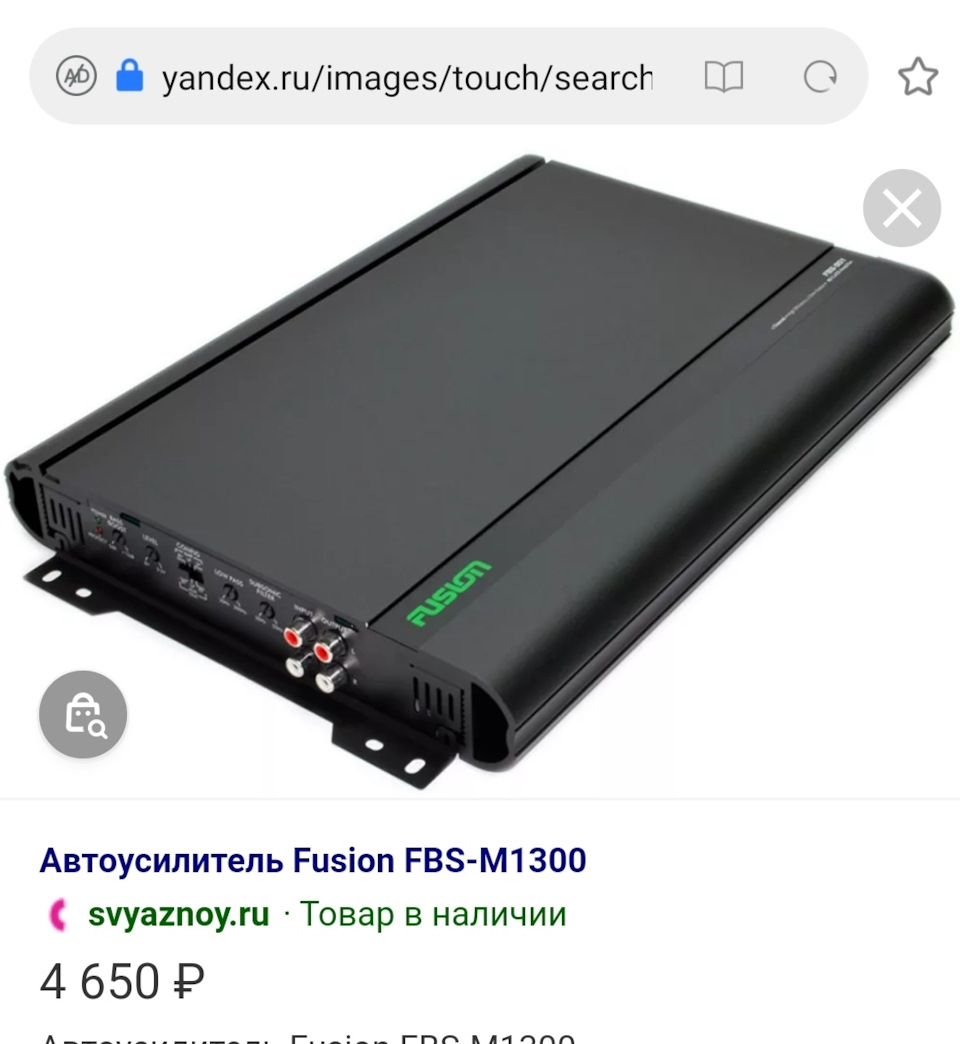The width and height of the screenshot is (960, 1044).
Task: Bookmark this page with the star
Action: click(917, 77)
